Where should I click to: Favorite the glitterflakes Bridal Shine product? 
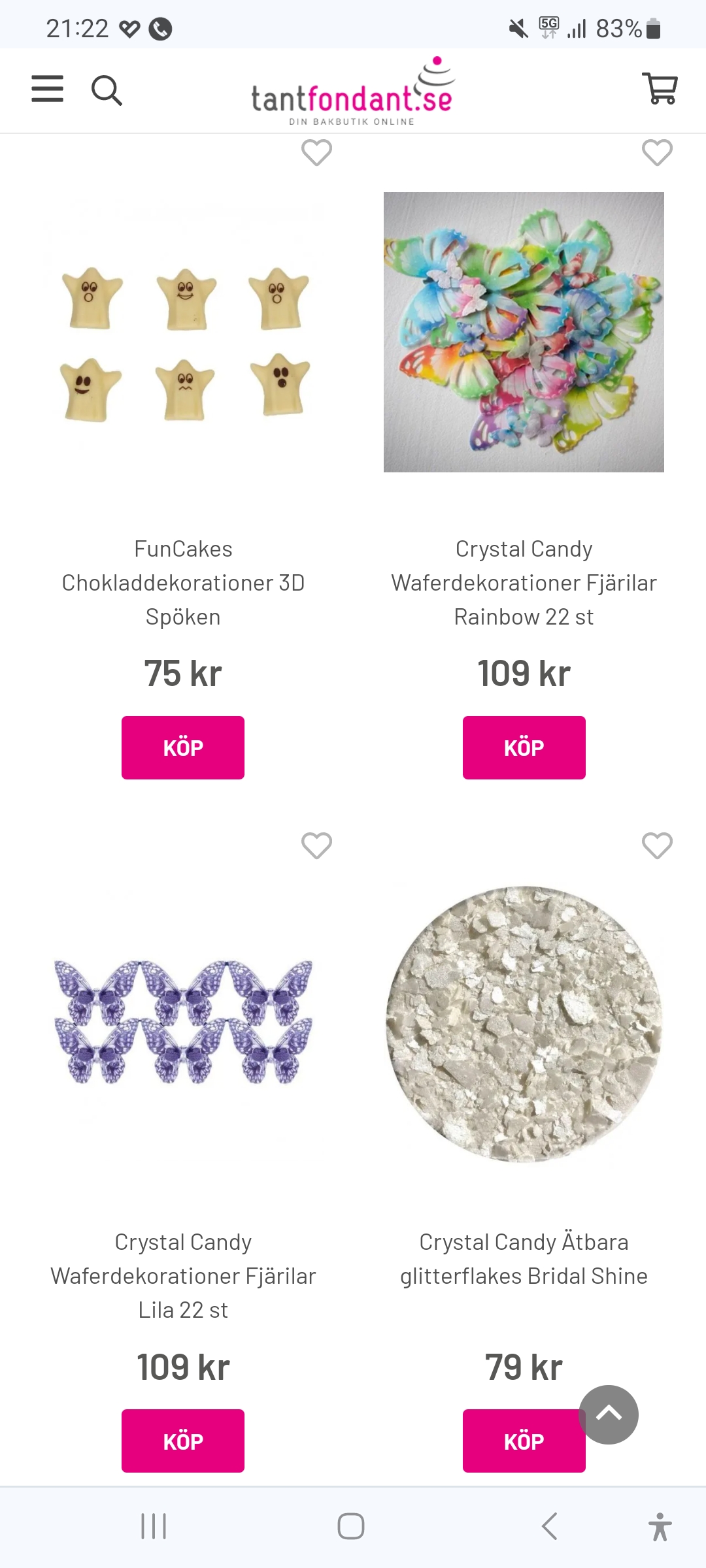click(x=657, y=845)
